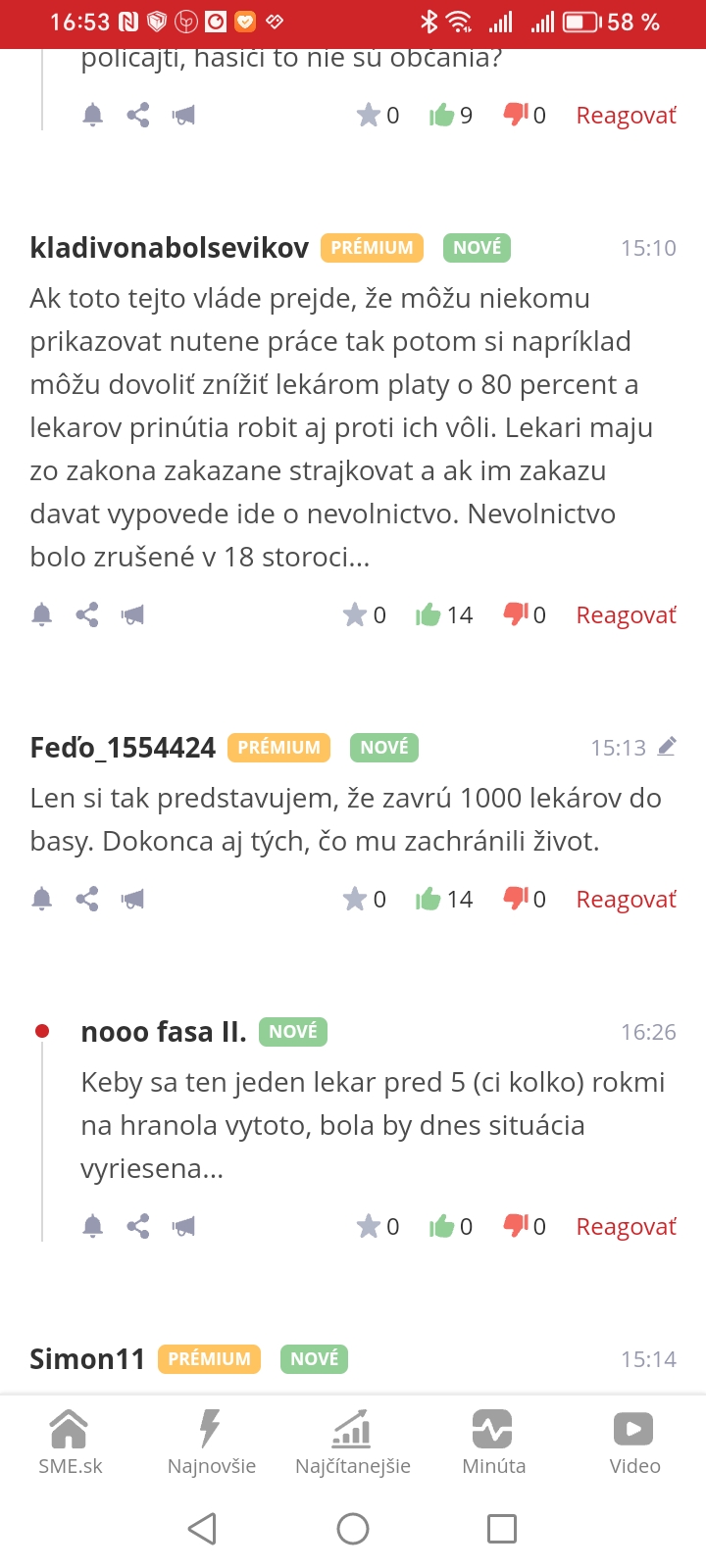The image size is (706, 1568).
Task: Like the comment by kladivonabolsevikov
Action: 428,614
